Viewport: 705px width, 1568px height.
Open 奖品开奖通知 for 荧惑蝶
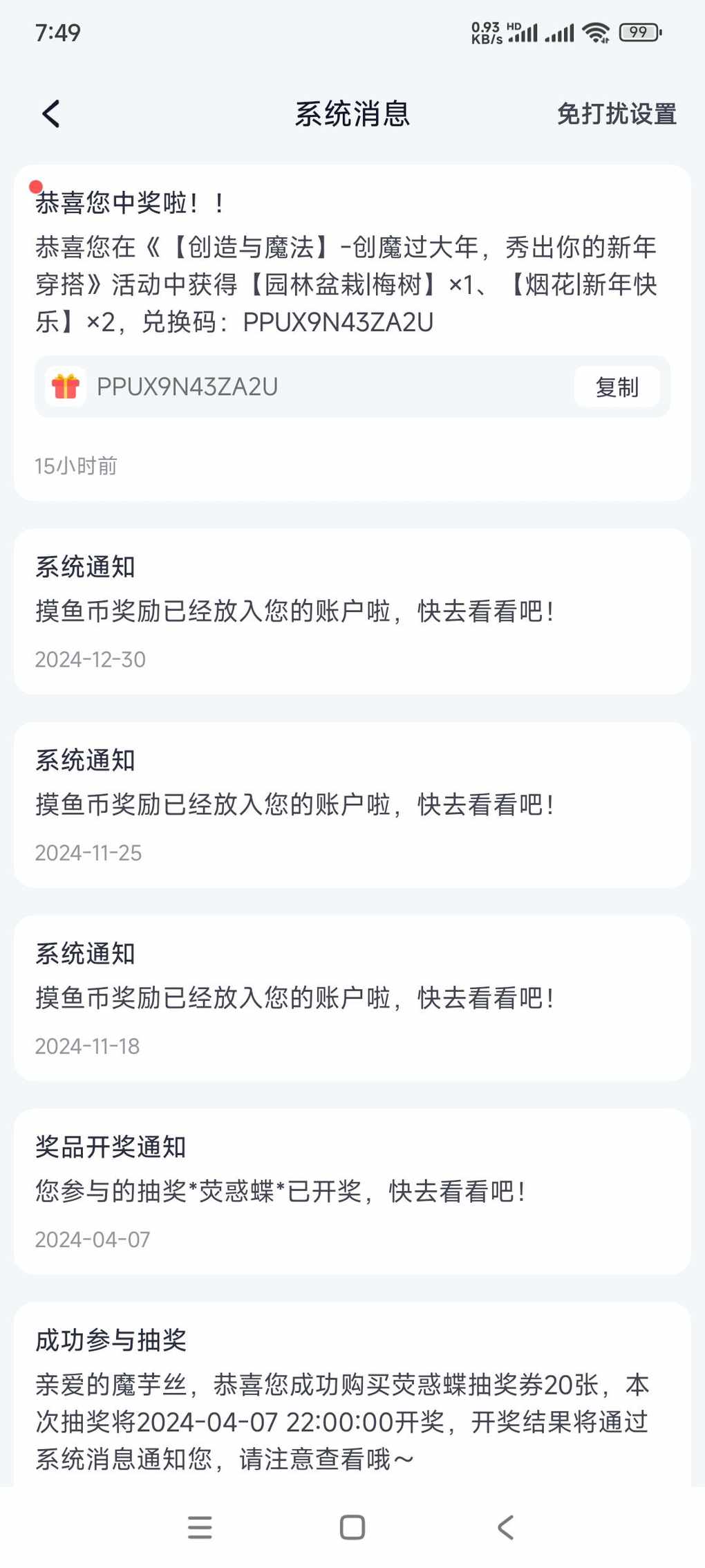[x=352, y=1192]
